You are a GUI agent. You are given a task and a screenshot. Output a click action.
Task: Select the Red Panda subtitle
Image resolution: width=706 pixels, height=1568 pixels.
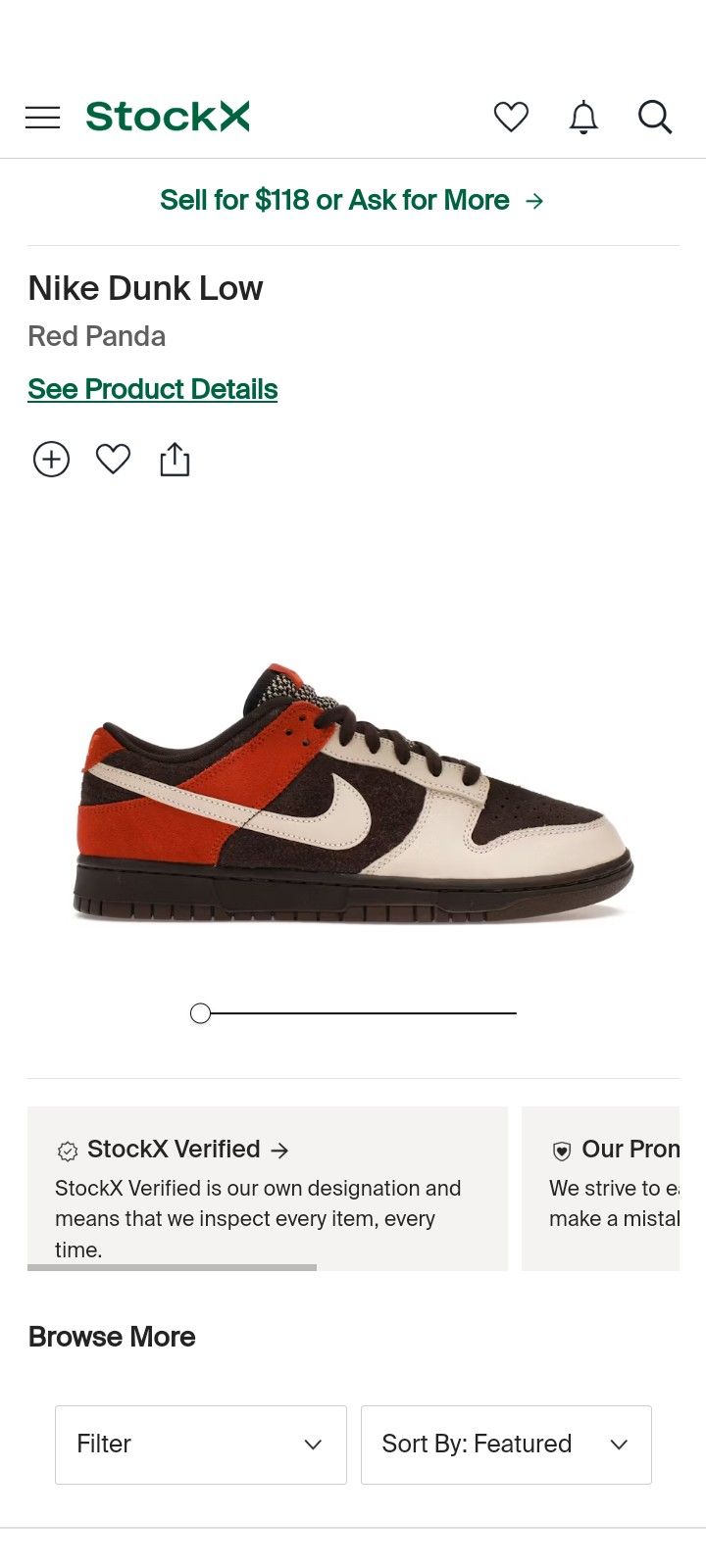point(96,336)
